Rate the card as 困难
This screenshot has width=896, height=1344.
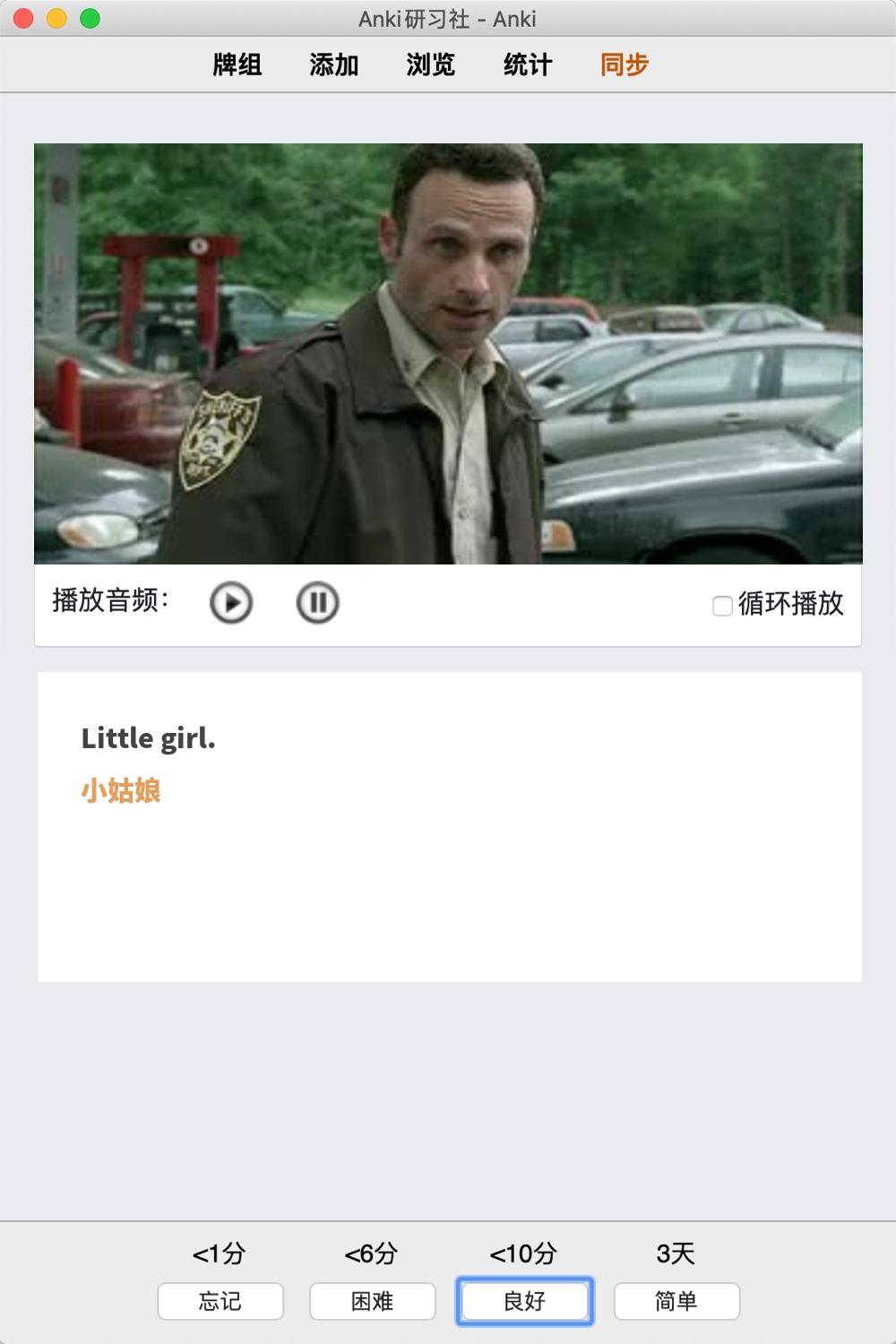pos(373,1301)
